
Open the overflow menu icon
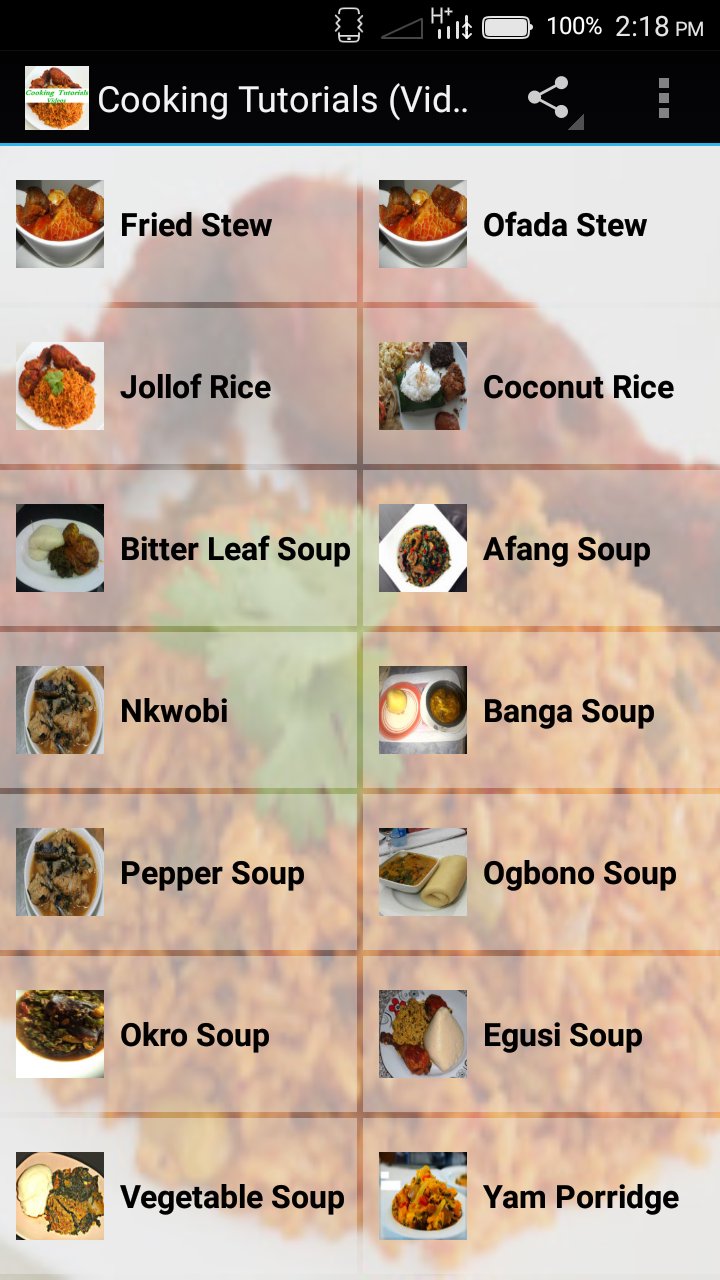662,97
